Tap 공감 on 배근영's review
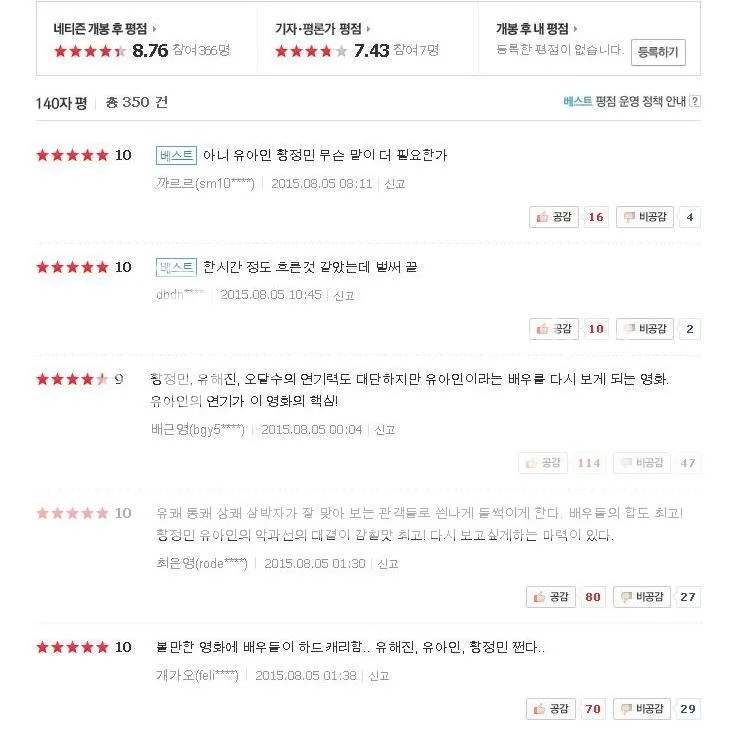 coord(543,463)
